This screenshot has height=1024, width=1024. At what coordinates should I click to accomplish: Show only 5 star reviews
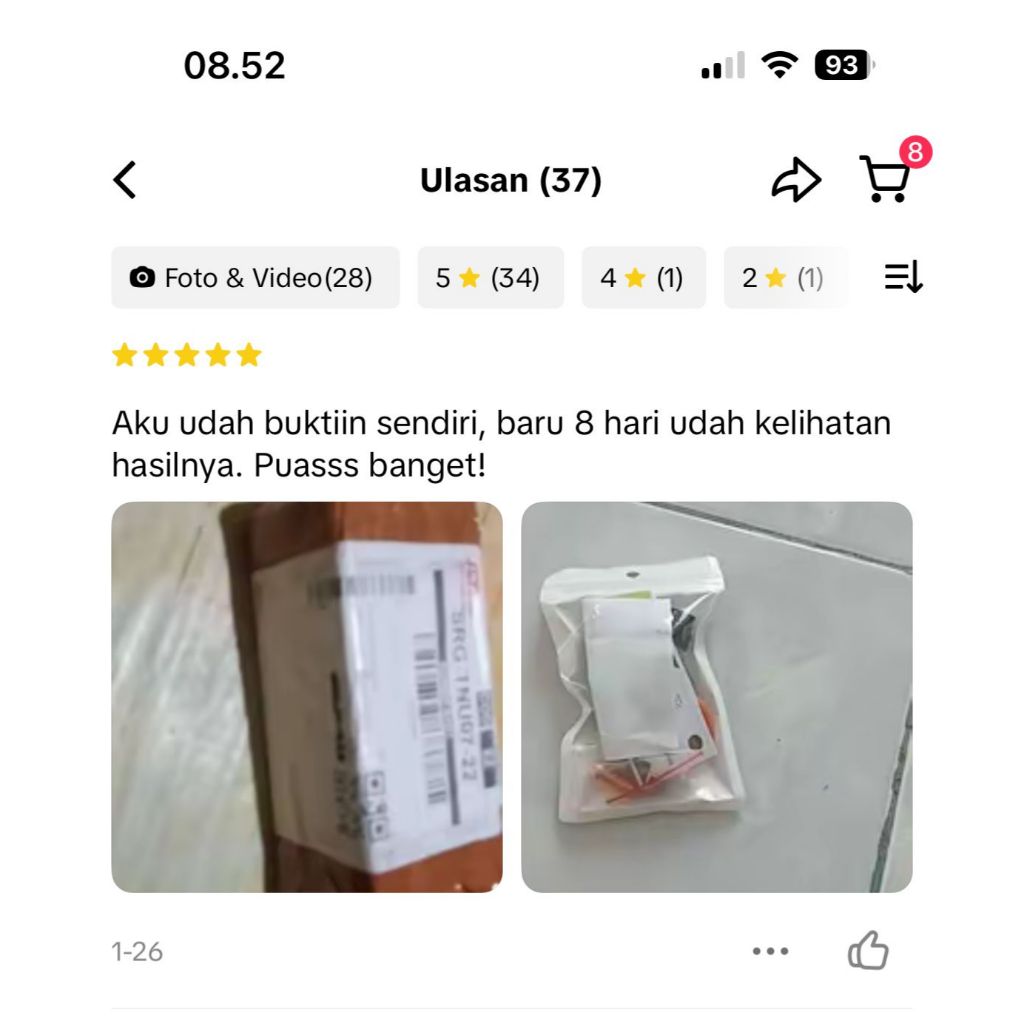point(490,278)
